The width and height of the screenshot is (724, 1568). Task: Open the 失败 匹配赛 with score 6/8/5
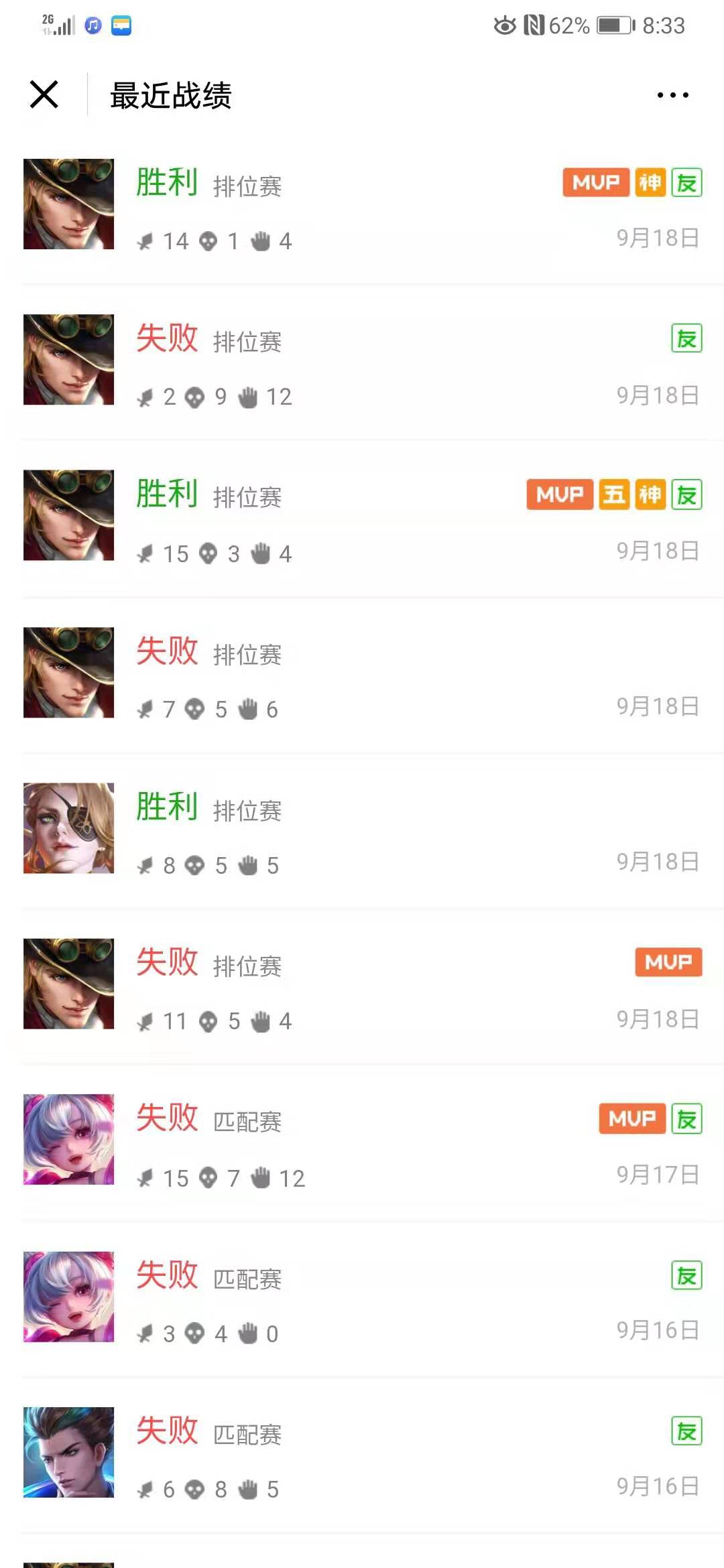(x=362, y=1454)
